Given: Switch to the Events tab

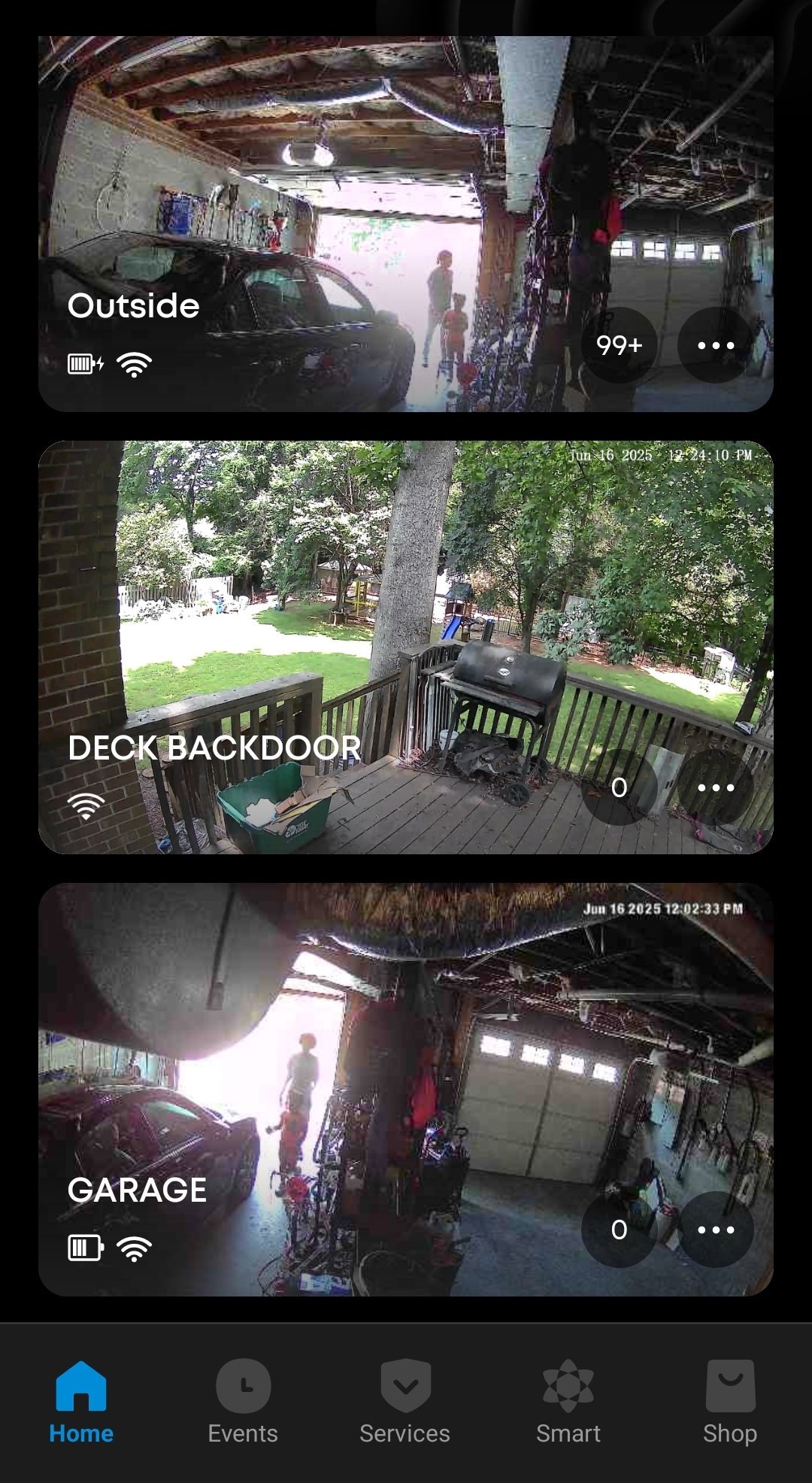Looking at the screenshot, I should pos(243,1402).
